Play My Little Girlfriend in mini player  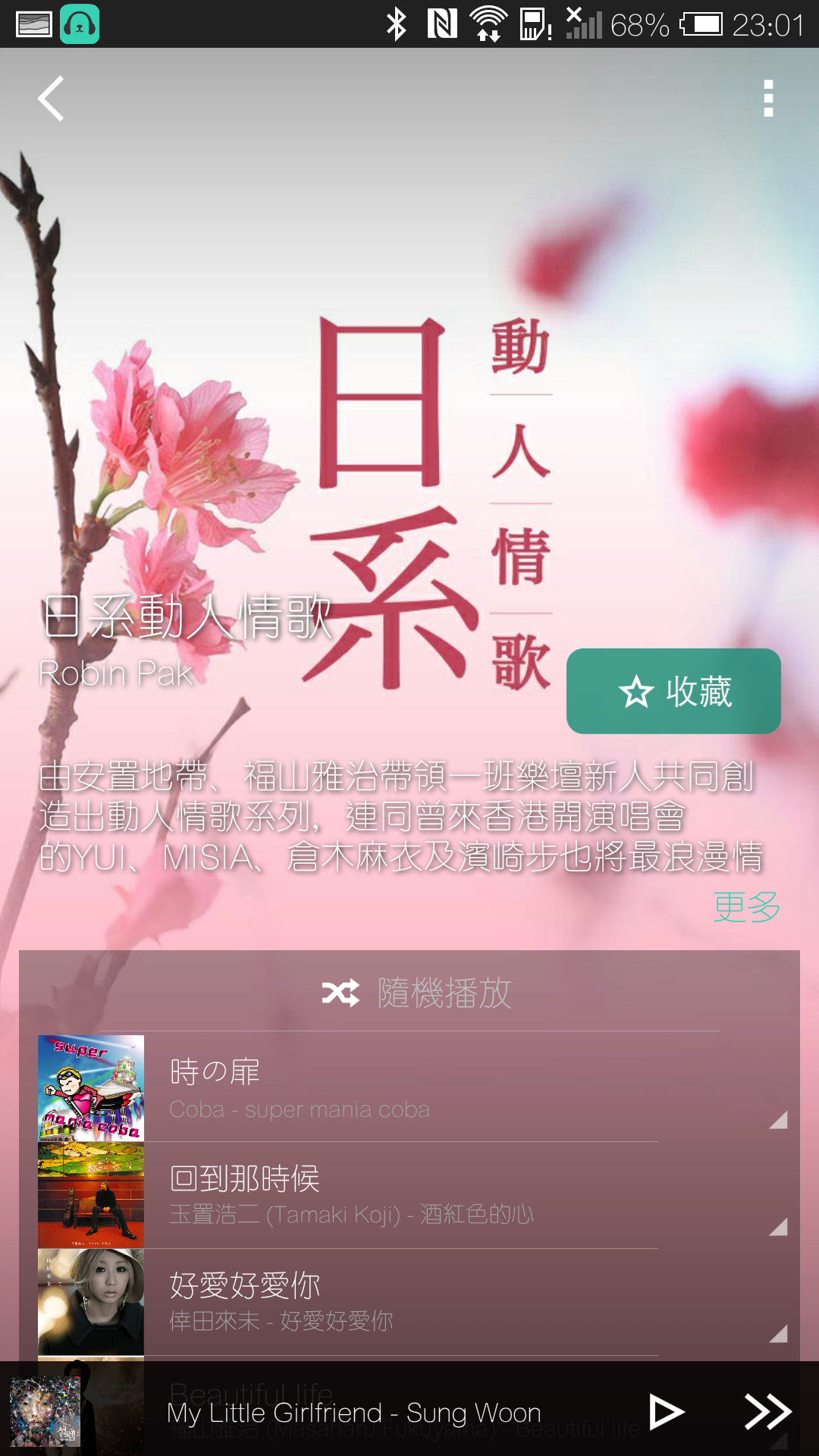[667, 1412]
